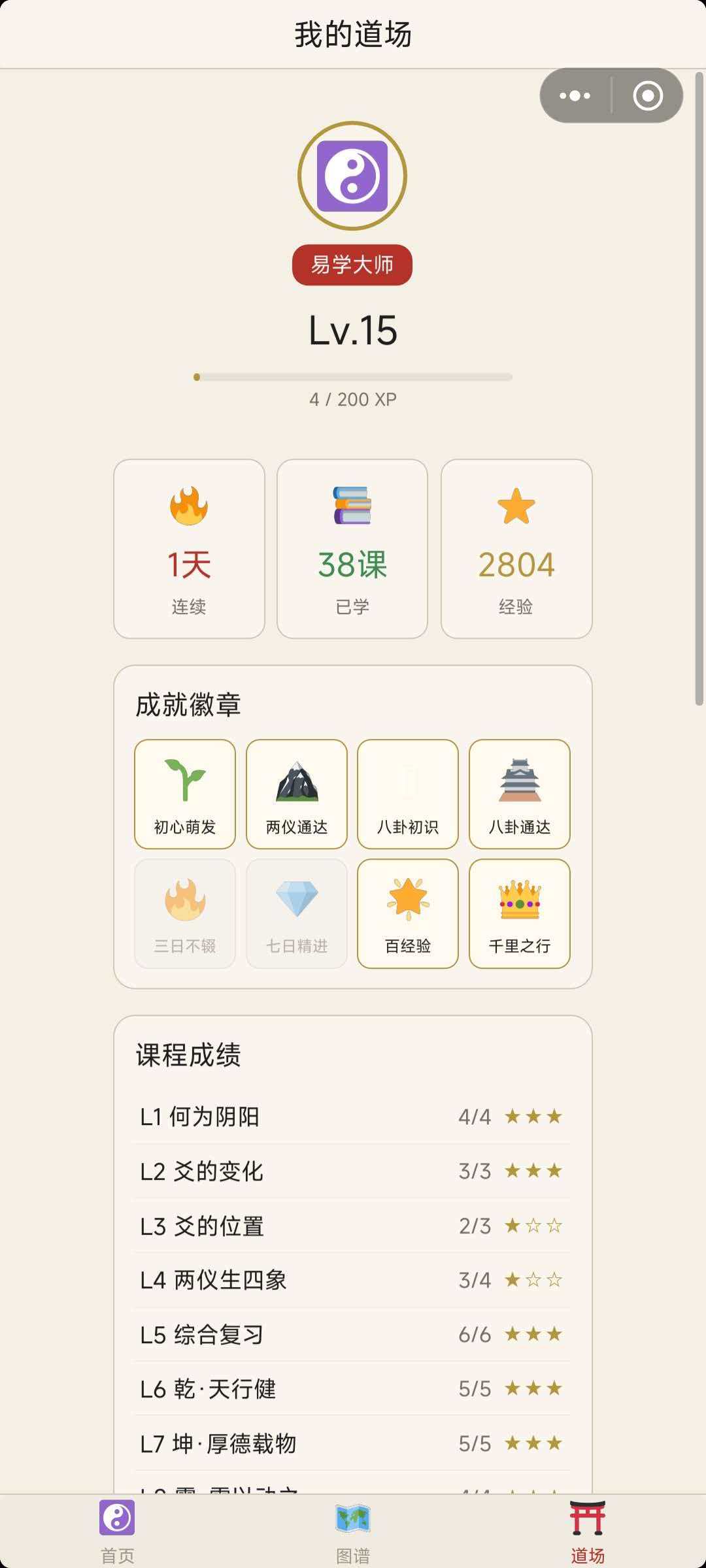Open the 初心萌发 seedling badge
This screenshot has height=1568, width=706.
pyautogui.click(x=184, y=792)
